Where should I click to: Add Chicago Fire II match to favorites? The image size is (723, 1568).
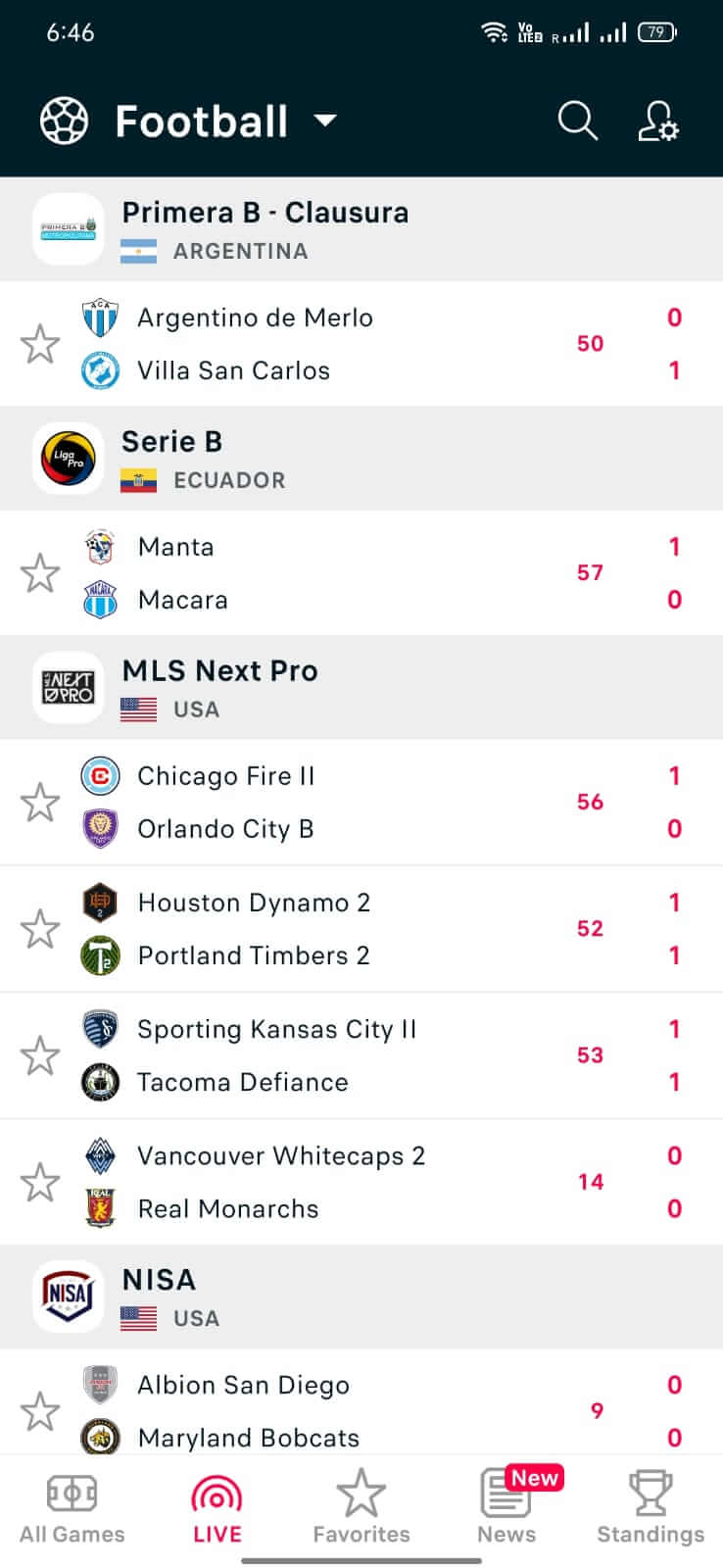click(x=40, y=803)
